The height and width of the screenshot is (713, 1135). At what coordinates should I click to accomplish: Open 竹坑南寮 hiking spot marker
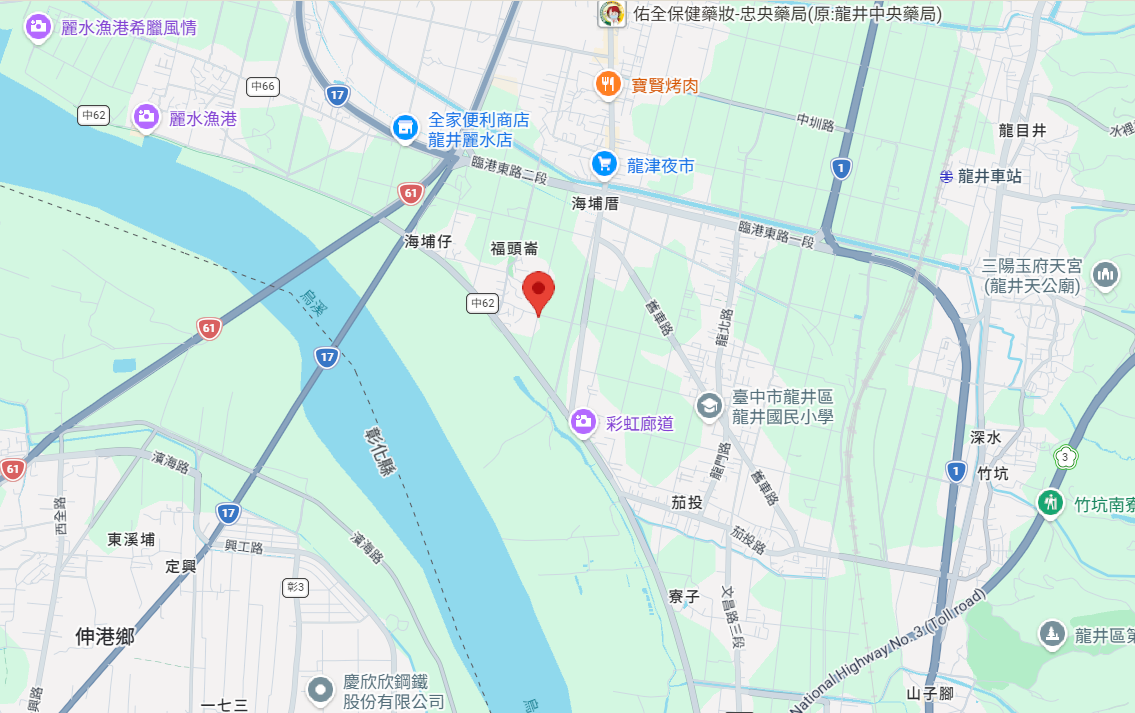click(1050, 502)
